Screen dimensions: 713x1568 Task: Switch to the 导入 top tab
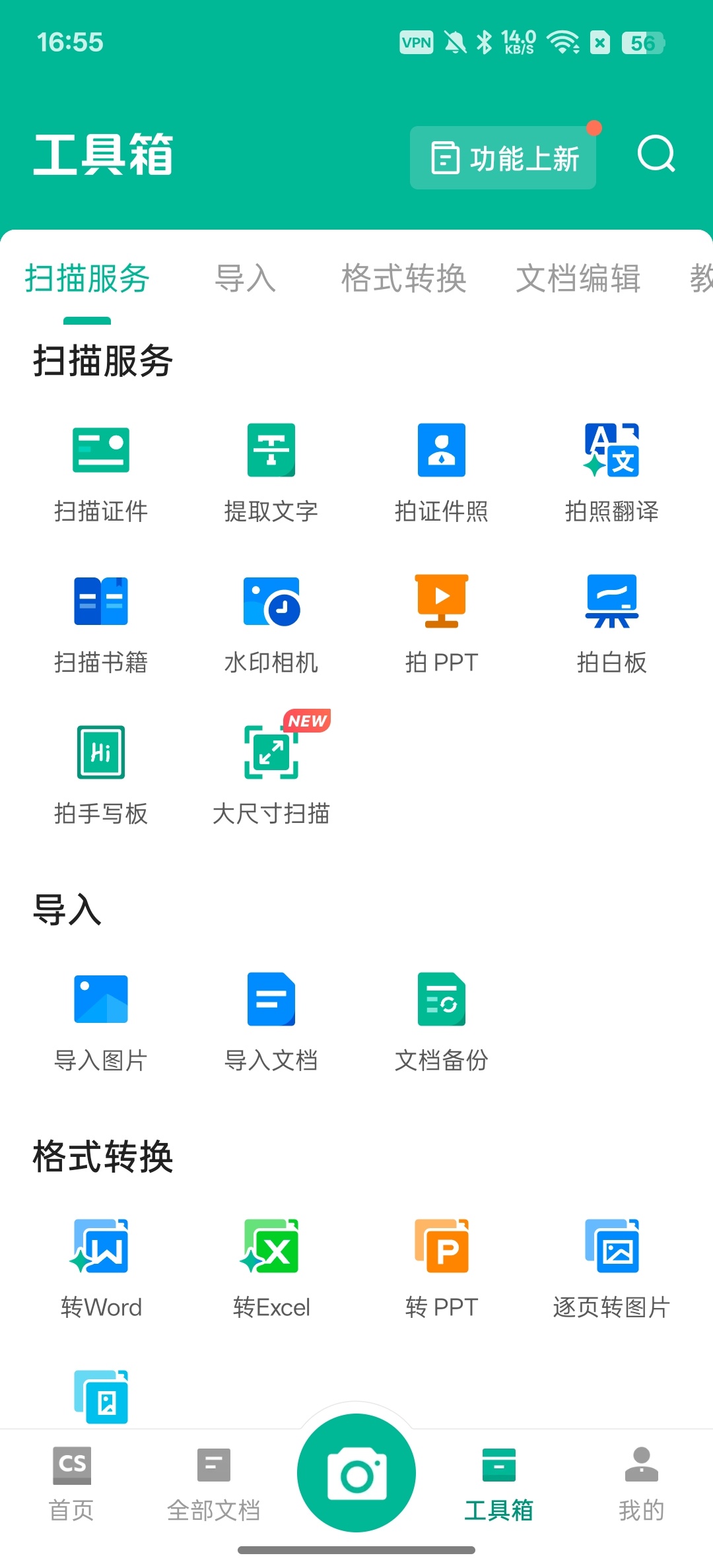[x=246, y=278]
